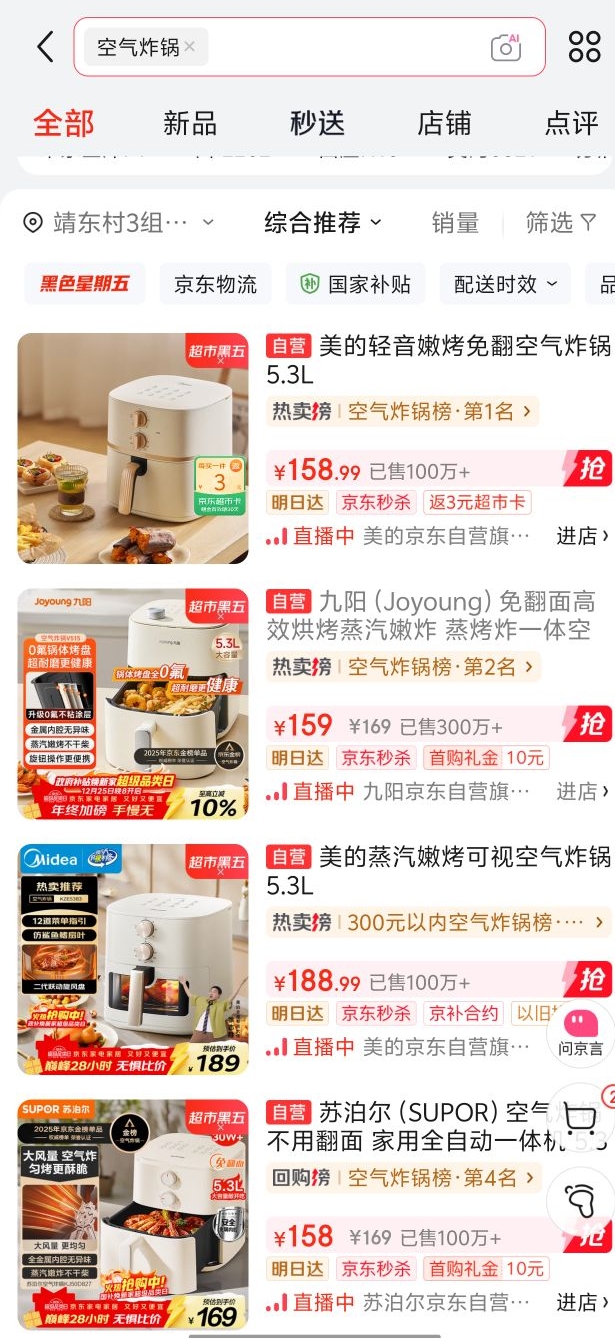Switch to the 新品 tab

(190, 123)
